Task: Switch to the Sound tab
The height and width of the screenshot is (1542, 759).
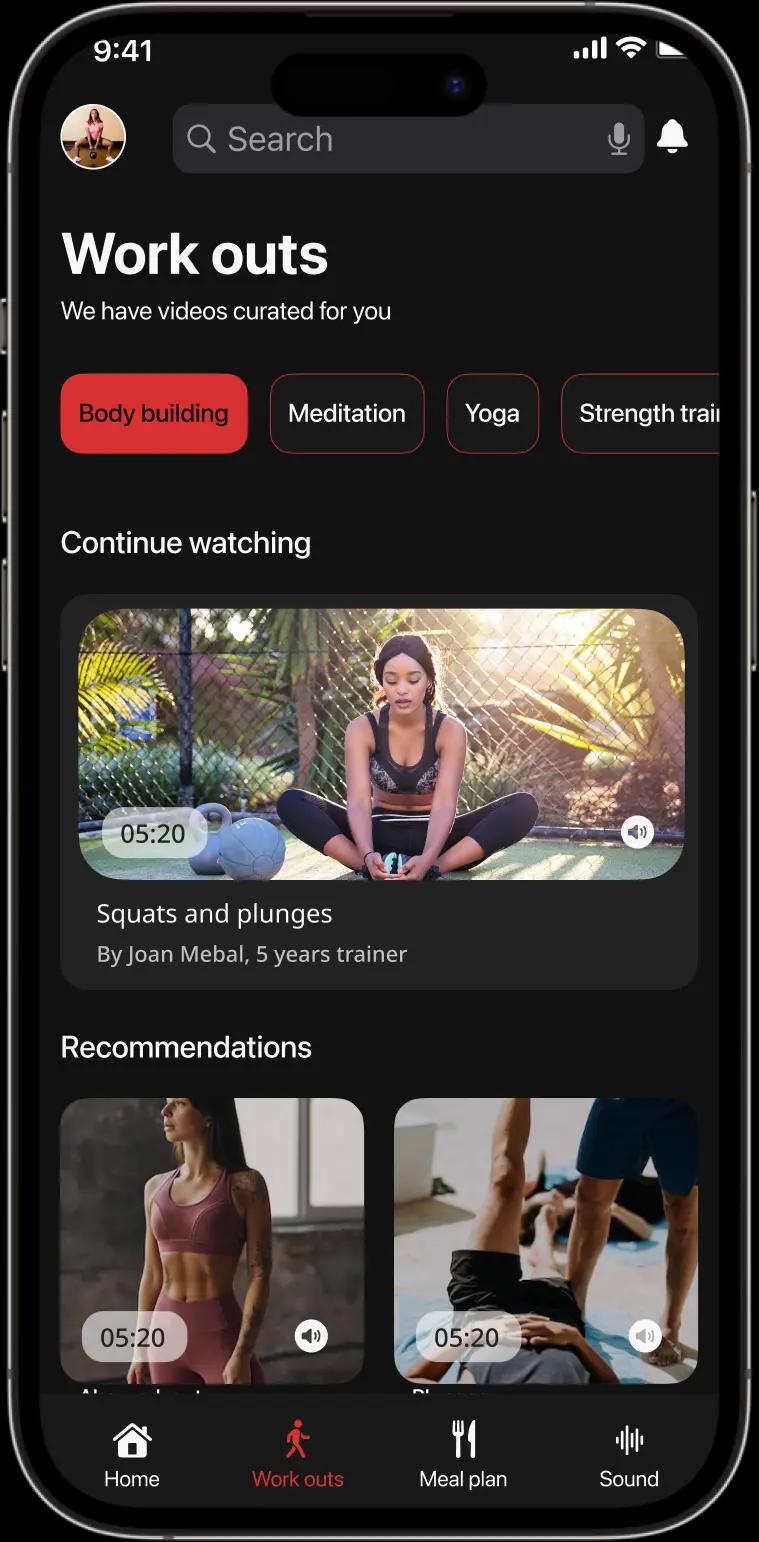Action: [629, 1454]
